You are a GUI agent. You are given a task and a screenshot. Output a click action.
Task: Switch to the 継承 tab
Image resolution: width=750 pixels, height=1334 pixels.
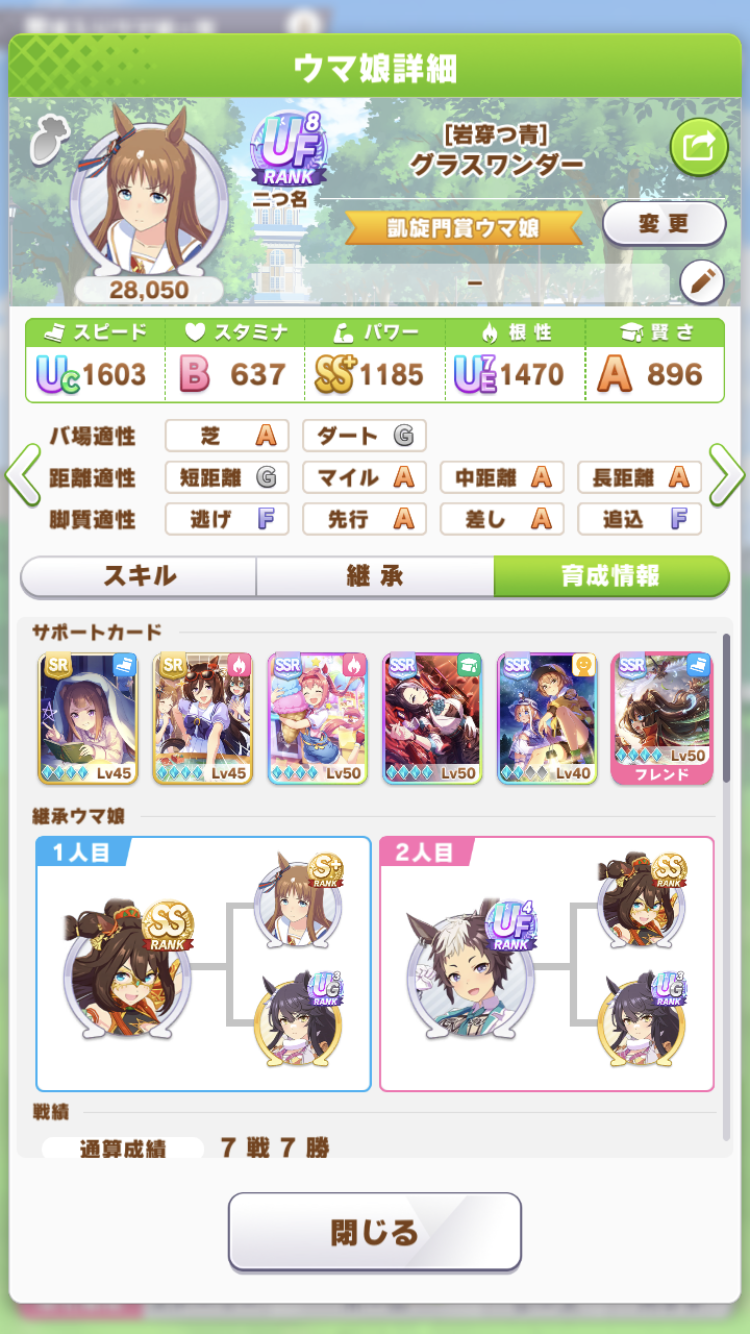[375, 576]
